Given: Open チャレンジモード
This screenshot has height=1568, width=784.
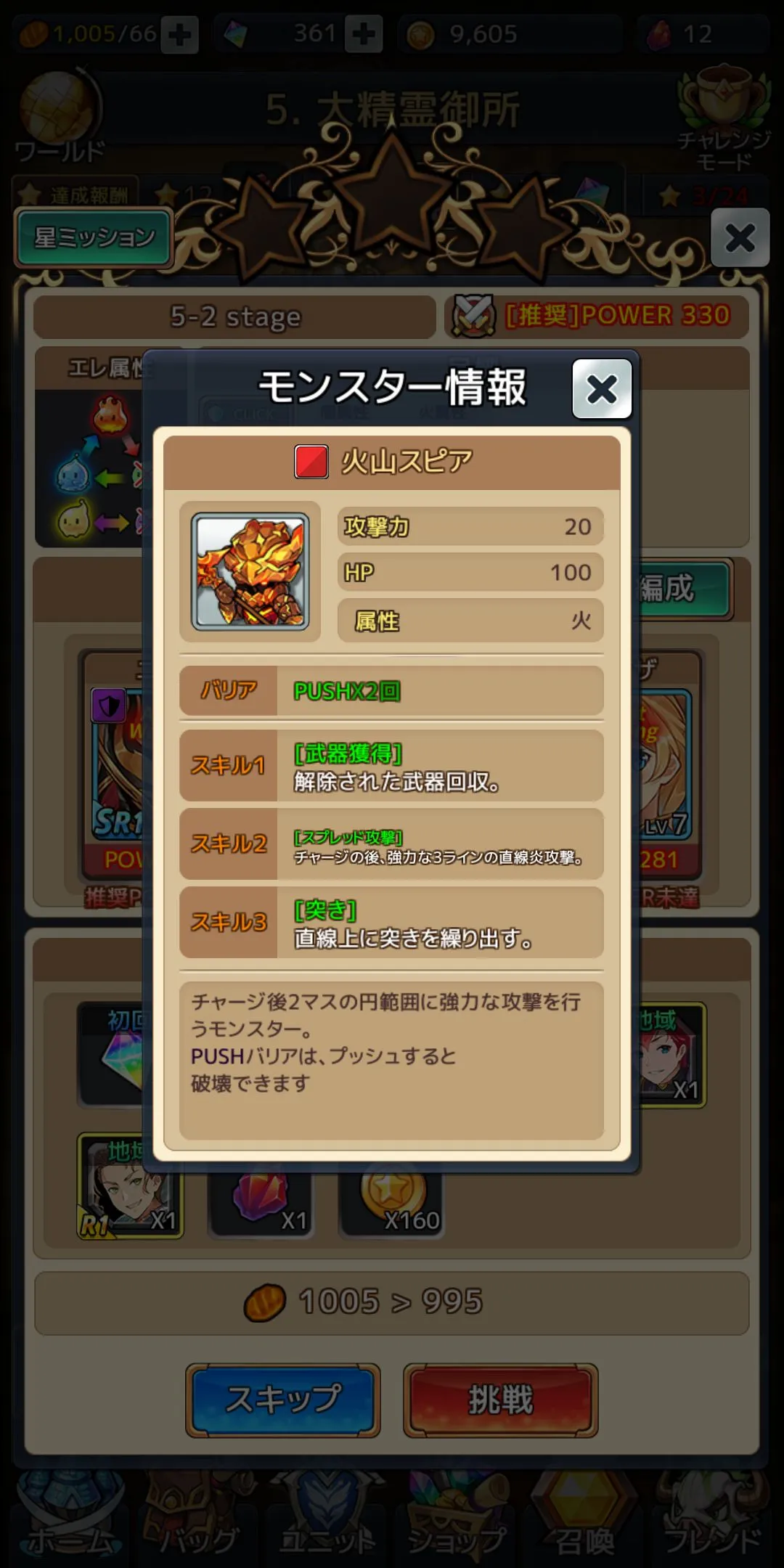Looking at the screenshot, I should tap(723, 120).
